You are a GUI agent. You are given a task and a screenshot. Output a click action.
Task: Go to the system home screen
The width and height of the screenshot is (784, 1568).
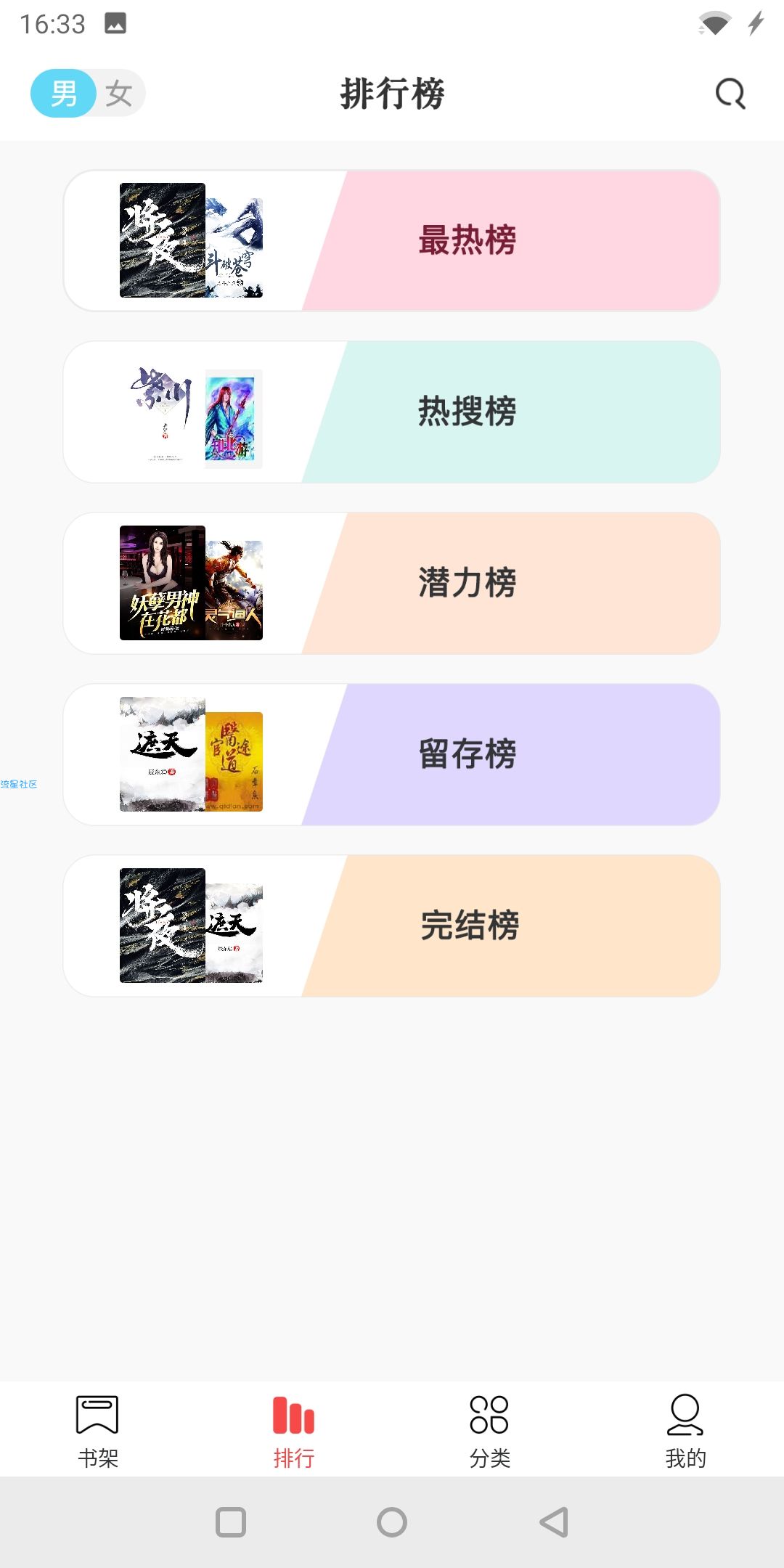pos(392,1522)
